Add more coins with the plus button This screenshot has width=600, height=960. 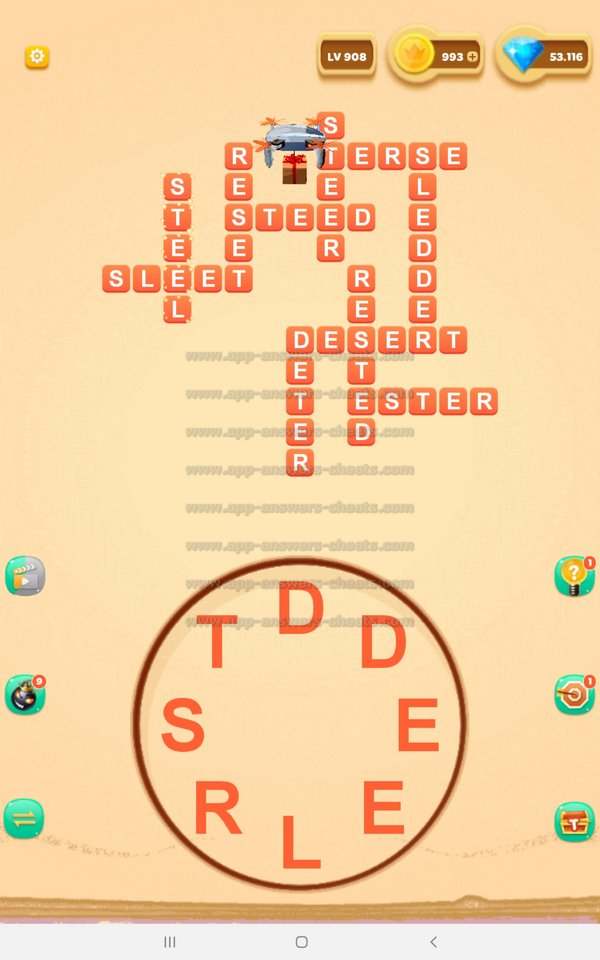coord(472,57)
